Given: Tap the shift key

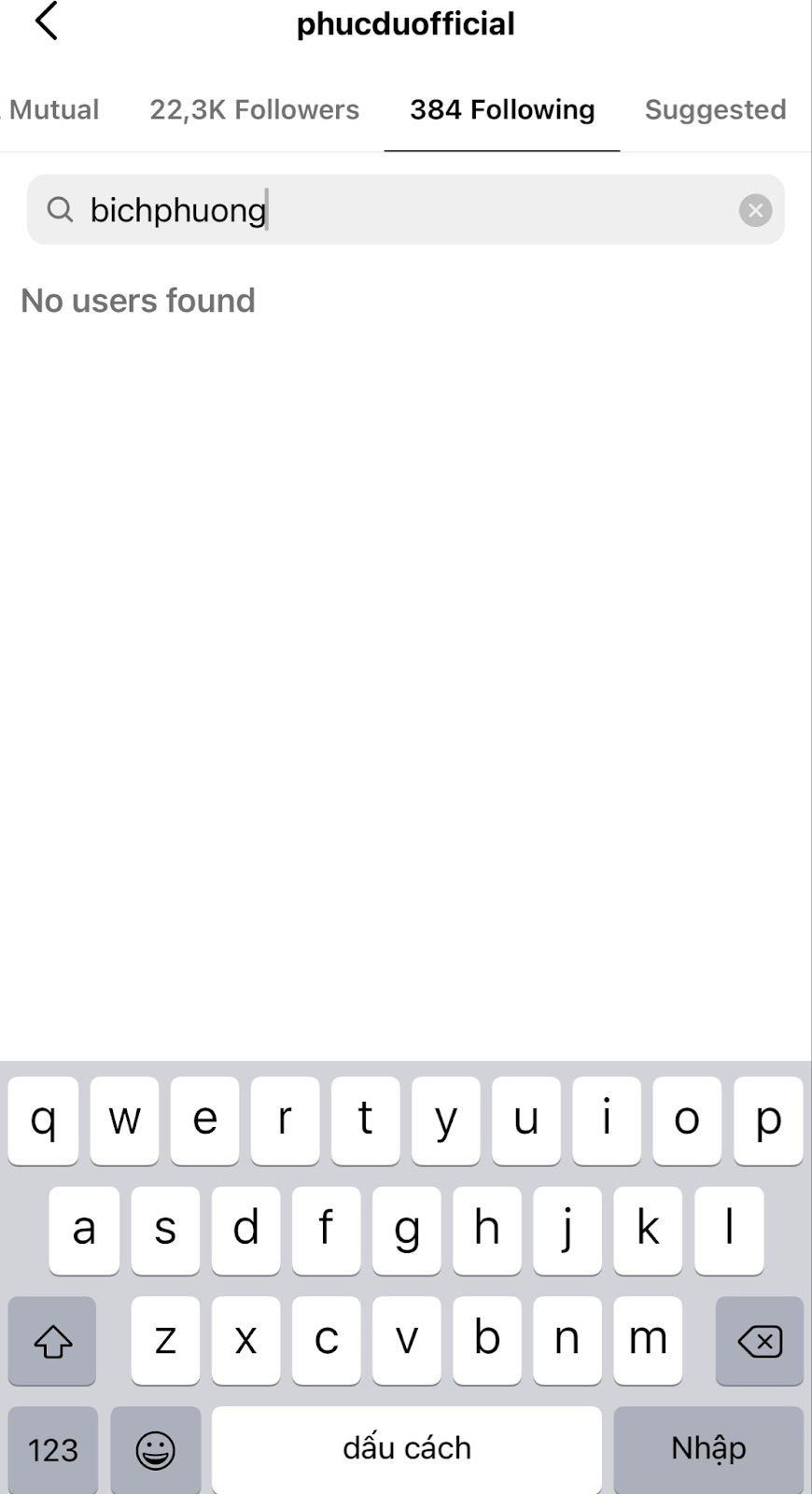Looking at the screenshot, I should (x=52, y=1341).
